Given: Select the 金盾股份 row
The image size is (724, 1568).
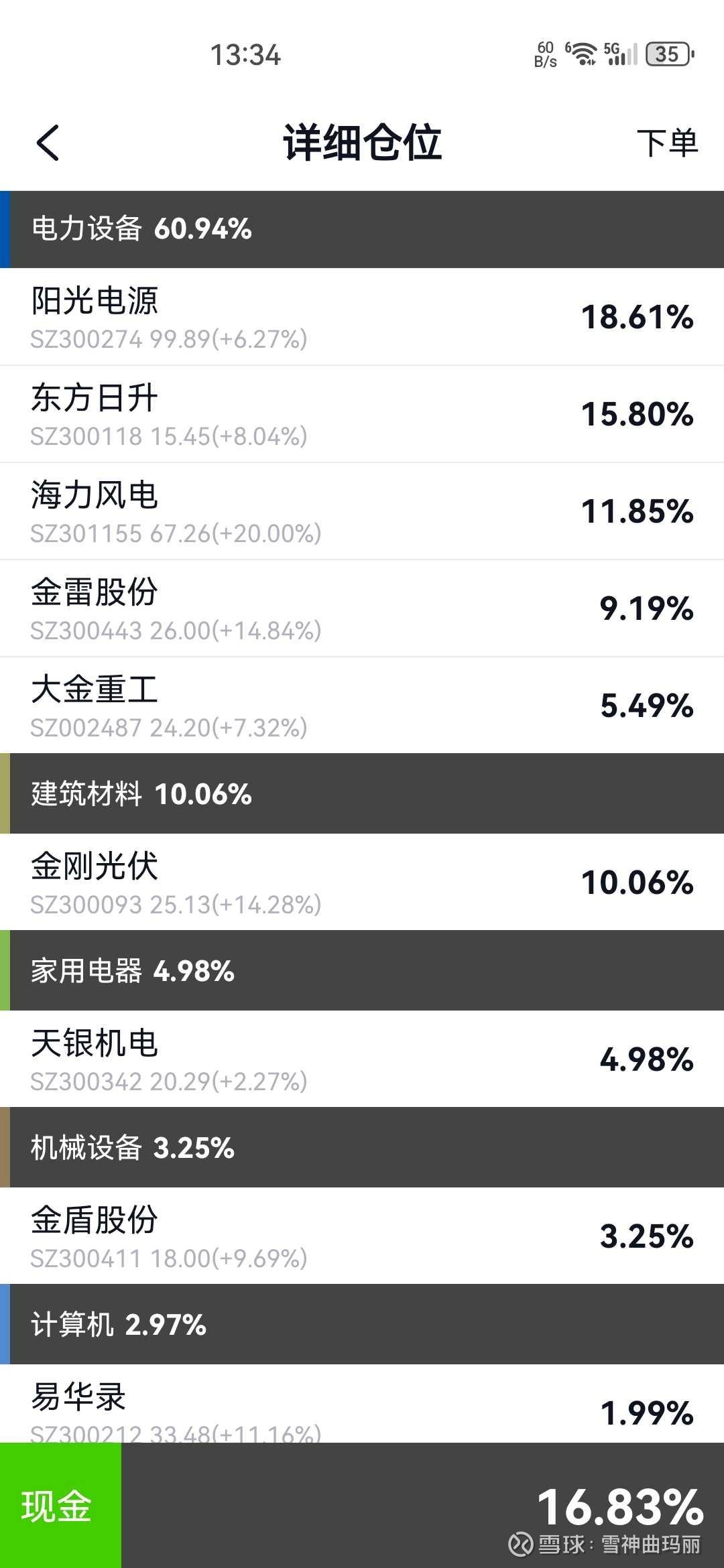Looking at the screenshot, I should [x=362, y=1236].
